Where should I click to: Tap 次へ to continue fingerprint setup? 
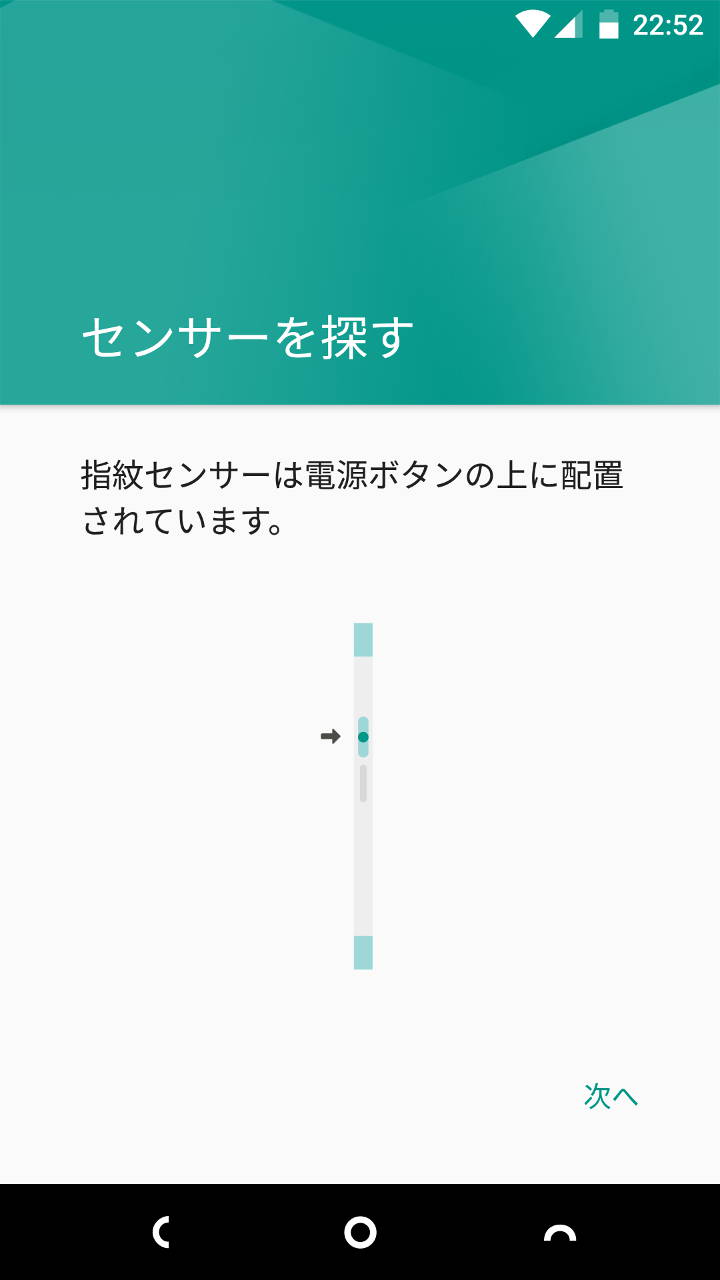pos(610,1096)
